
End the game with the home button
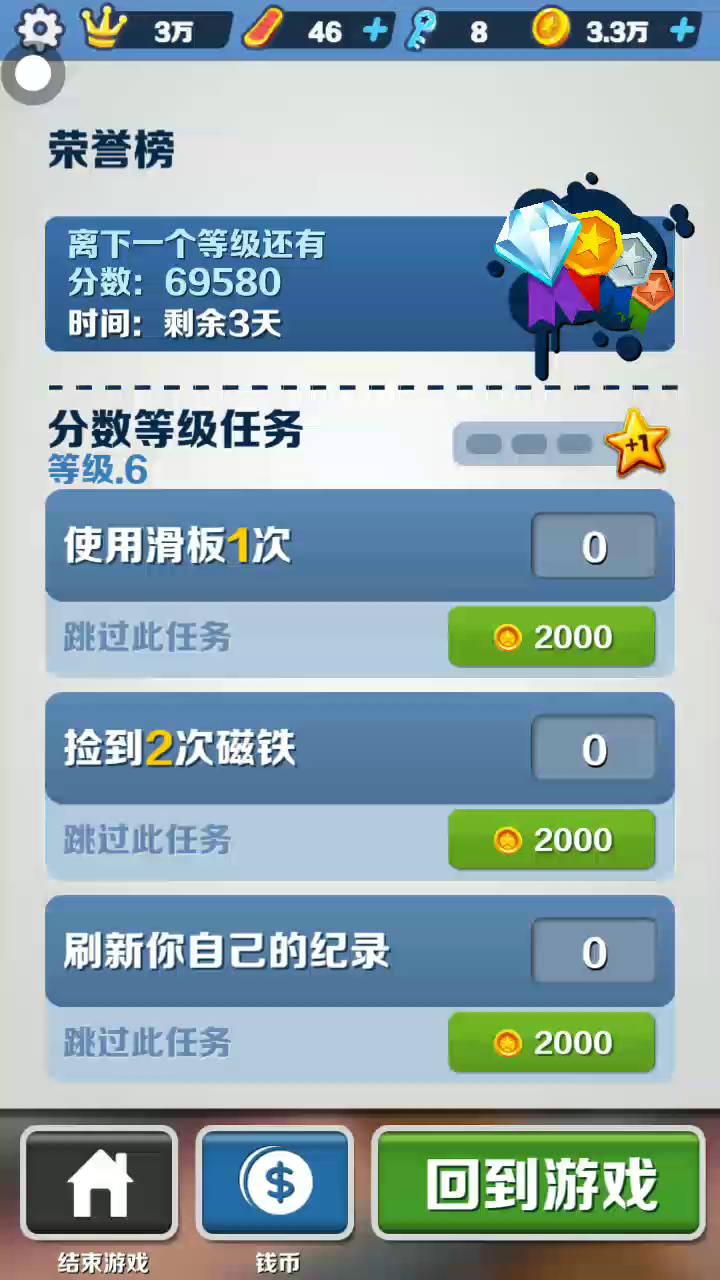tap(99, 1185)
